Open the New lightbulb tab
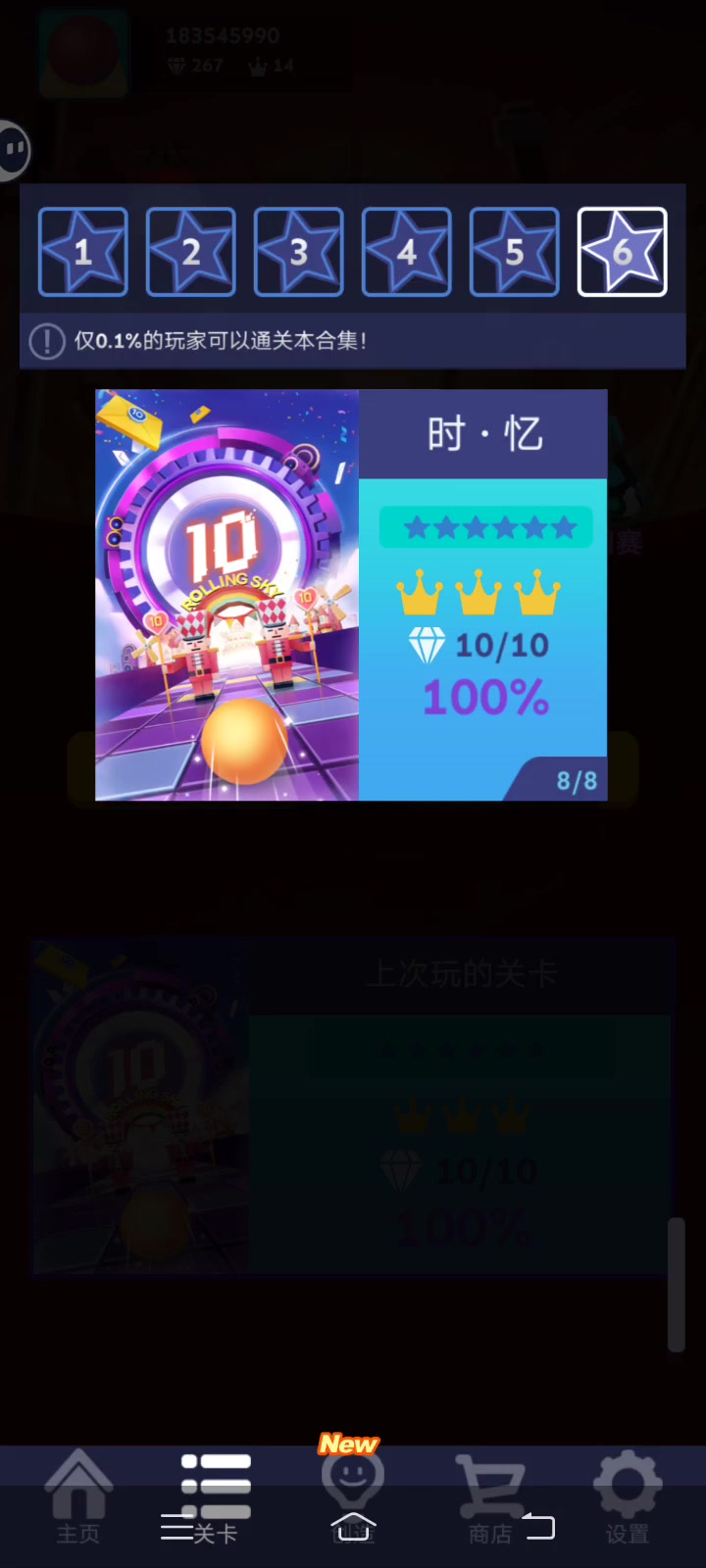The image size is (706, 1568). pyautogui.click(x=352, y=1490)
